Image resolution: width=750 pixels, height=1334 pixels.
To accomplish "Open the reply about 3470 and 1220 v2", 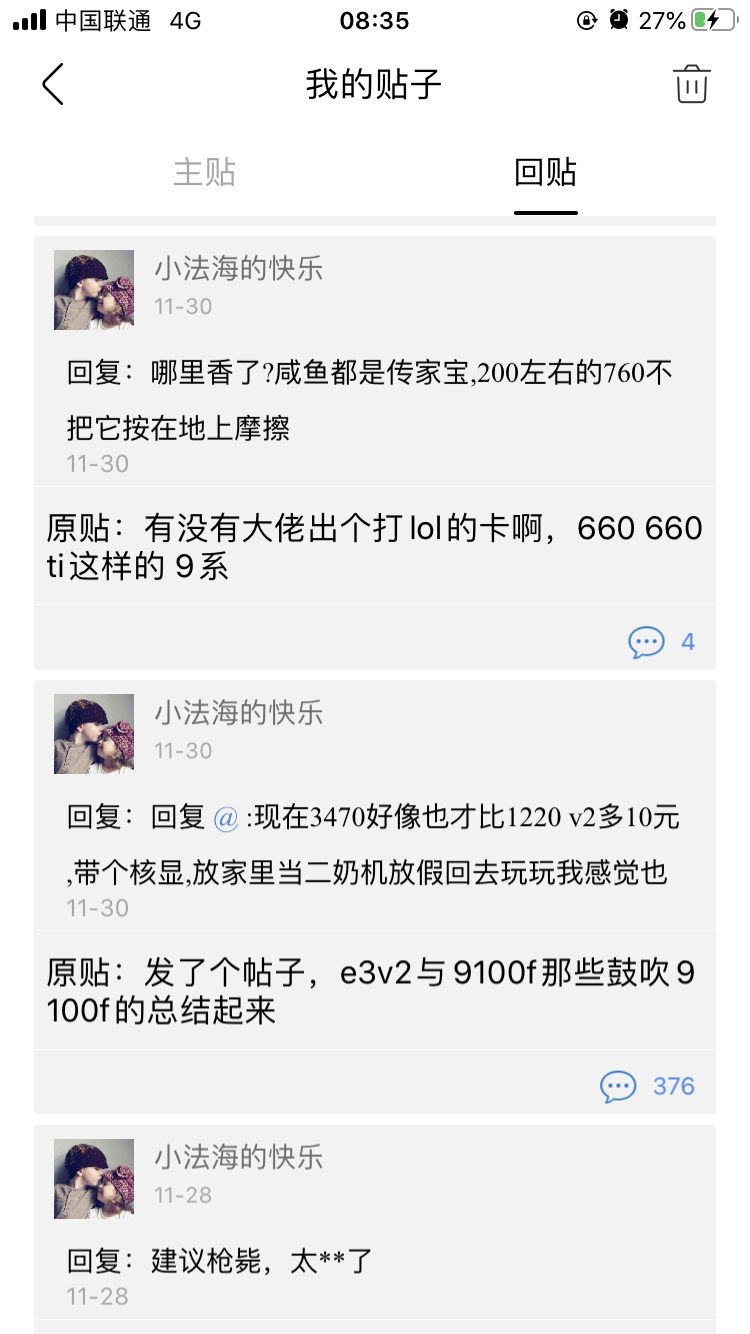I will [x=370, y=845].
